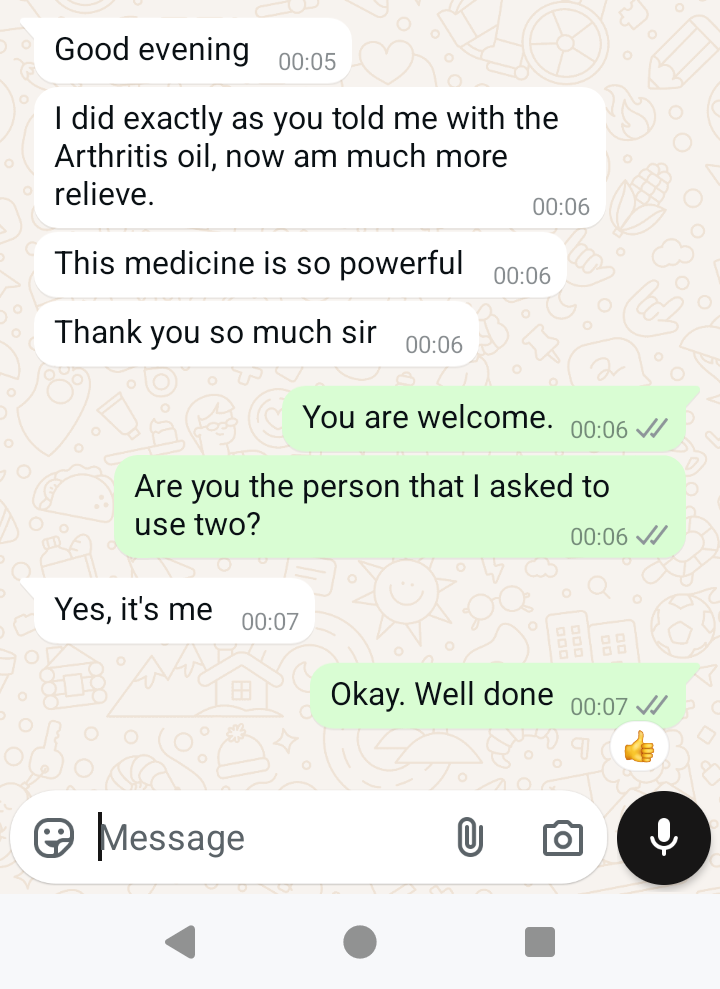
Task: Go back using the system back button
Action: (x=180, y=941)
